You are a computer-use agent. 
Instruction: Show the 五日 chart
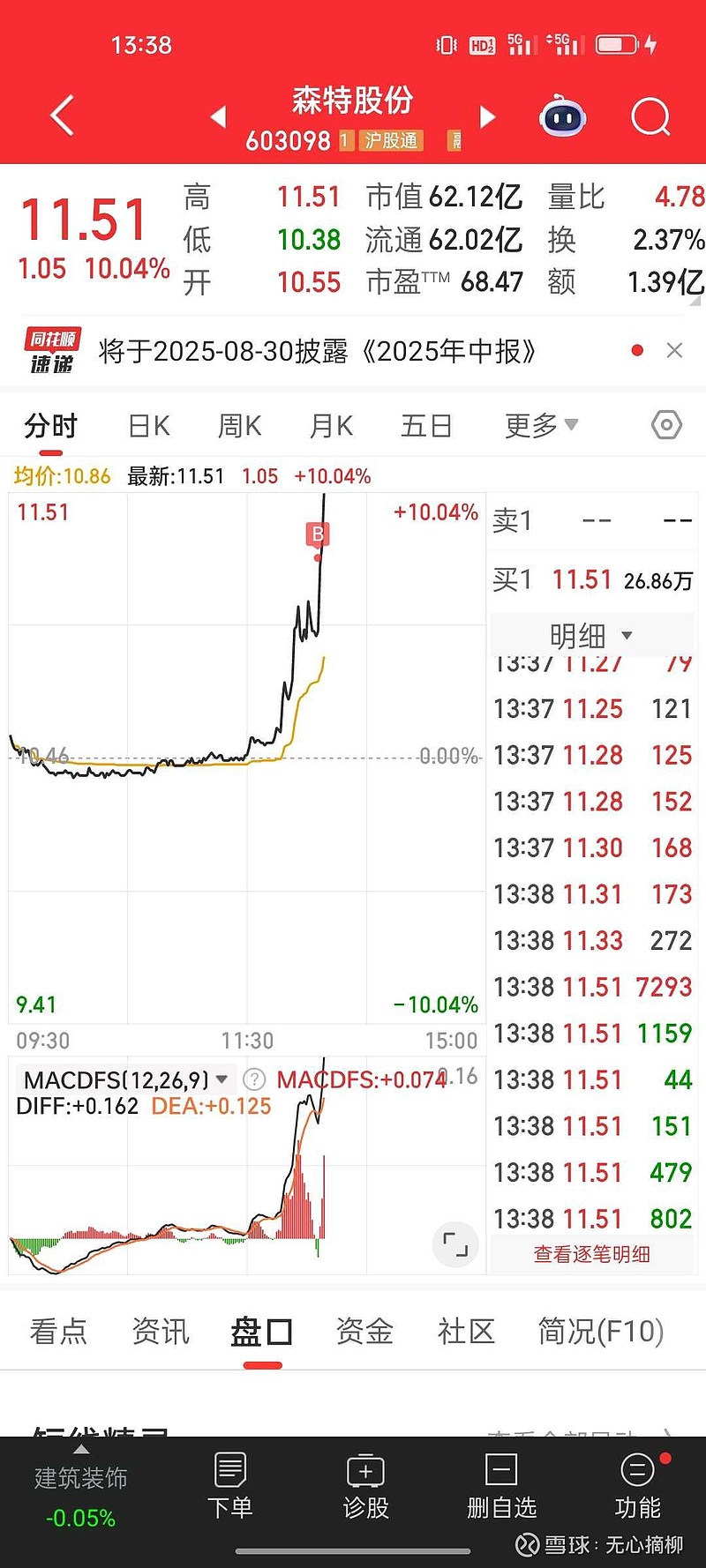tap(426, 426)
